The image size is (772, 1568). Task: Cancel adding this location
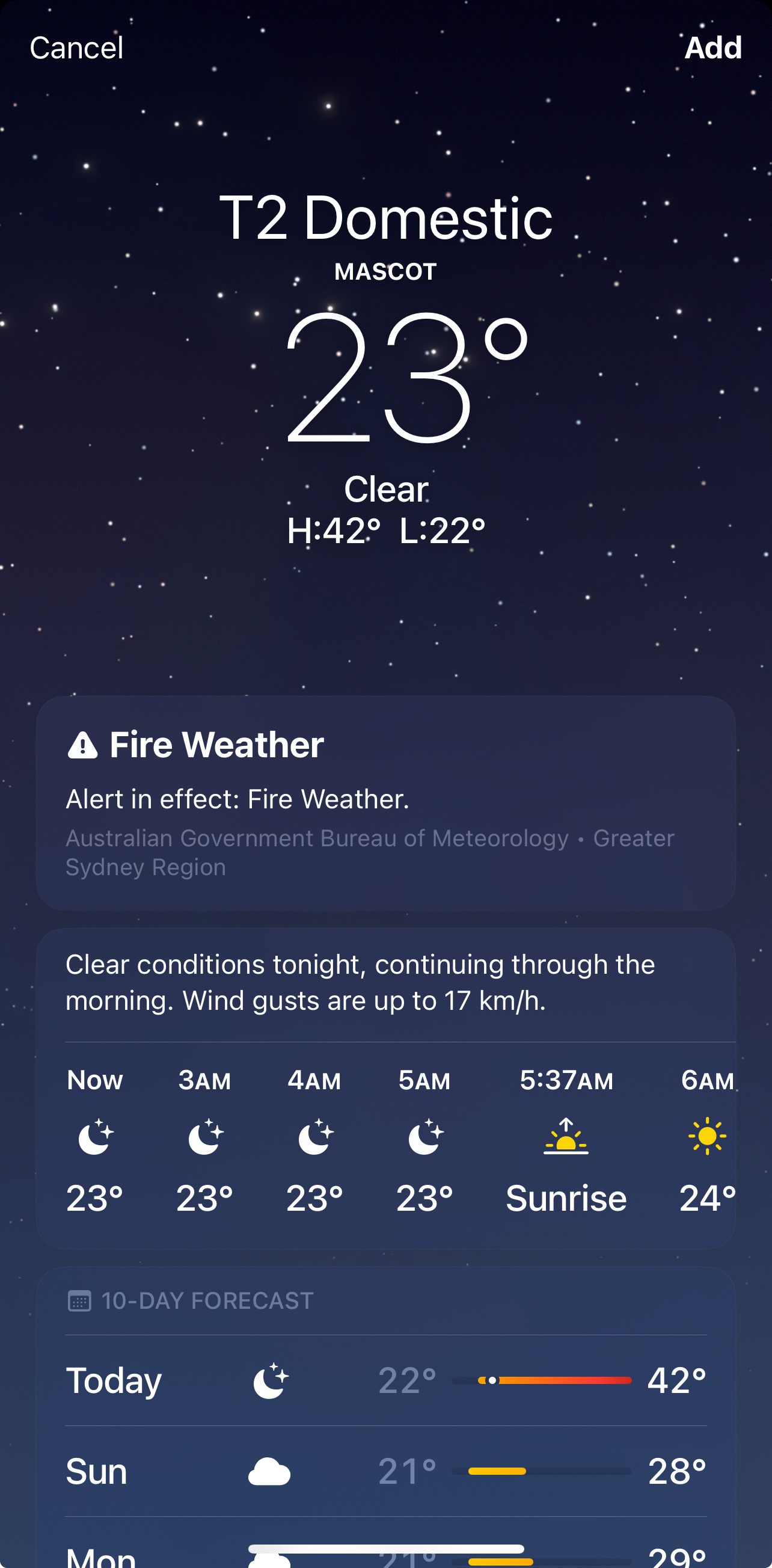pos(76,48)
